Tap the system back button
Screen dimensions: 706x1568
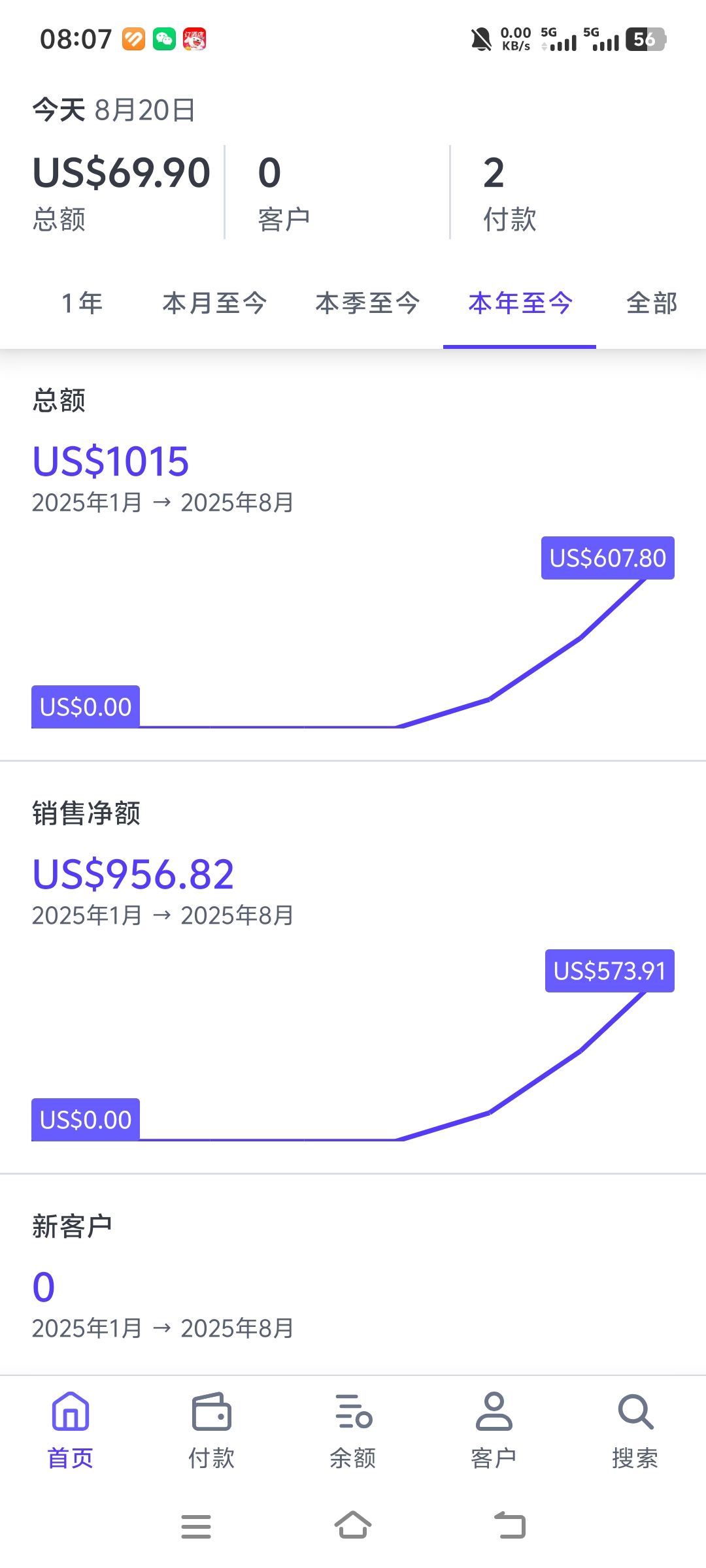pyautogui.click(x=510, y=1526)
